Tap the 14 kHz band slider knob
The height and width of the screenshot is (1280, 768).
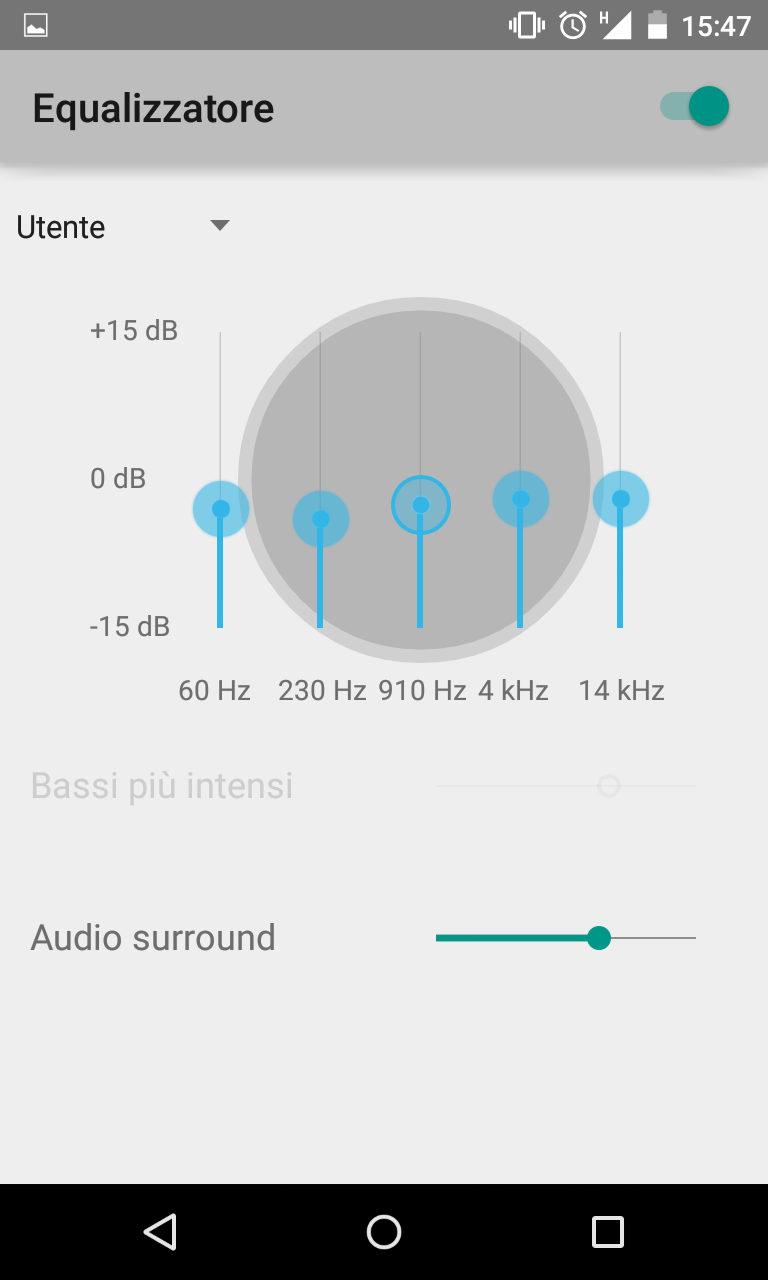(x=621, y=499)
